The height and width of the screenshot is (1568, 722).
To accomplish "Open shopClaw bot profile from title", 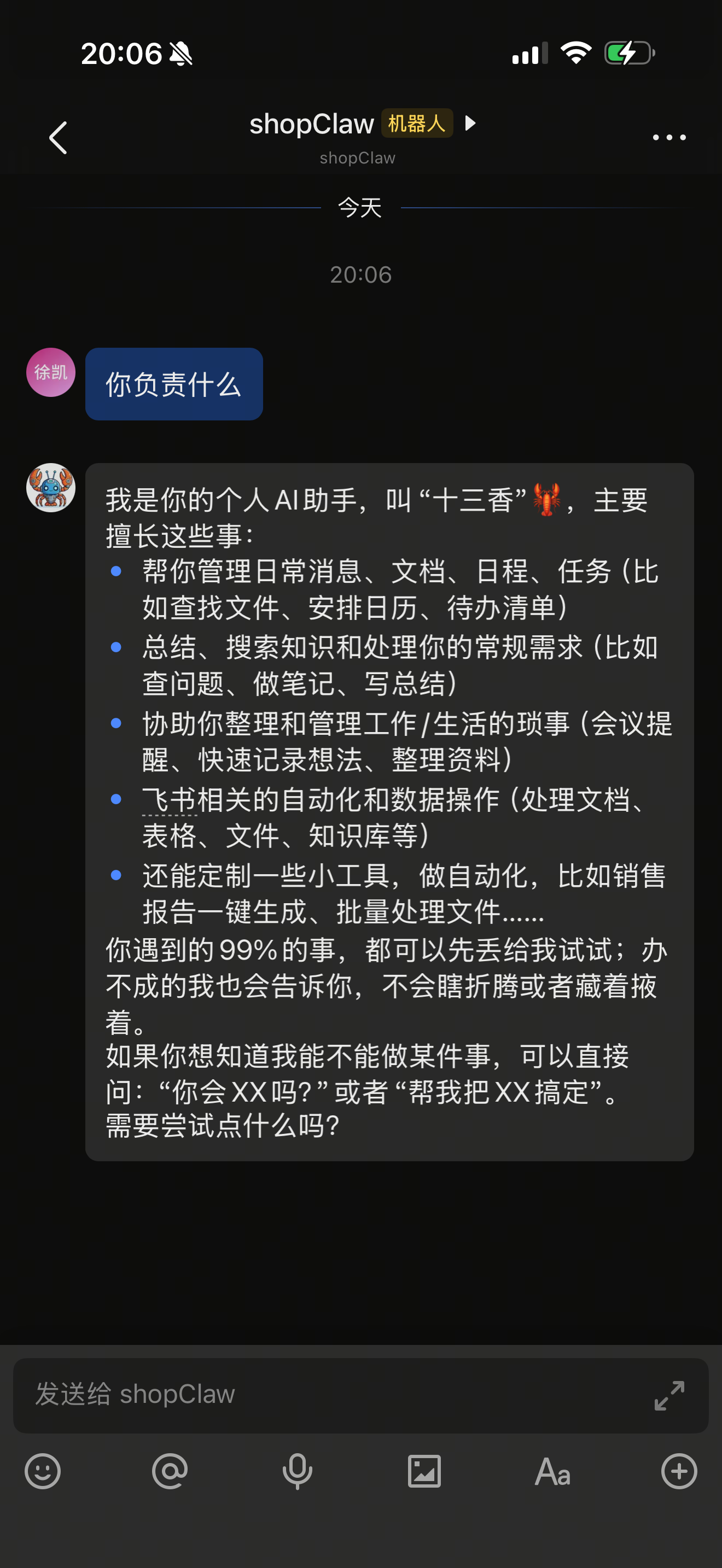I will (x=362, y=124).
